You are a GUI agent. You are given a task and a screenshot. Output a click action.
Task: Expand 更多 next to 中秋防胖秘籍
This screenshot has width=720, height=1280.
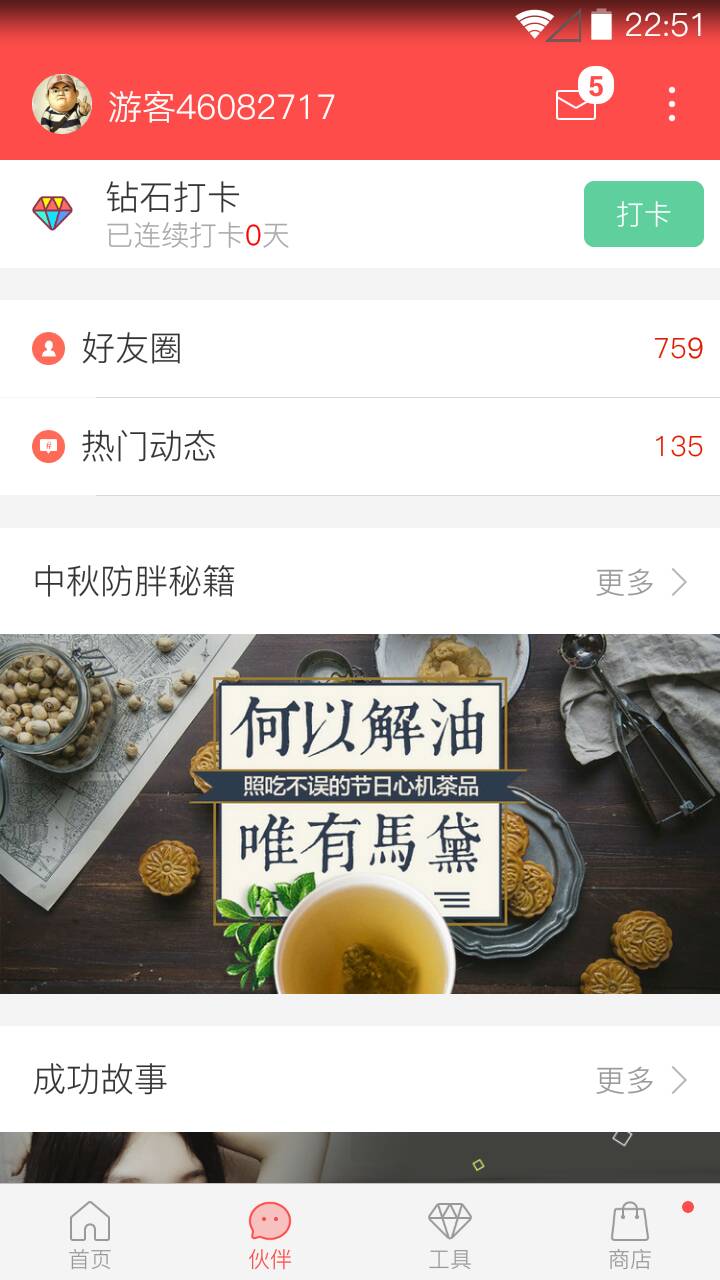pyautogui.click(x=622, y=581)
